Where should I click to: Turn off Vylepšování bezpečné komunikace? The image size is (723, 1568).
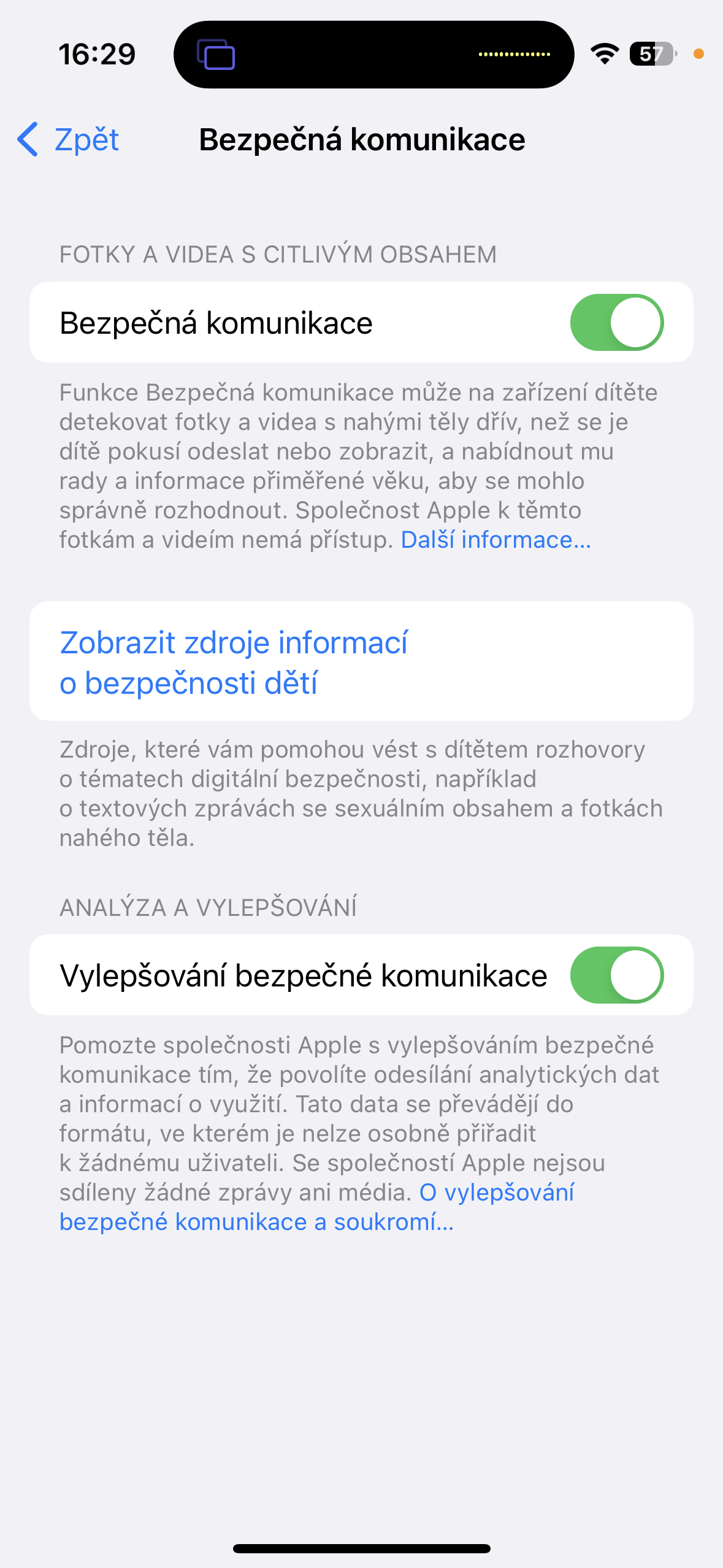click(x=617, y=975)
